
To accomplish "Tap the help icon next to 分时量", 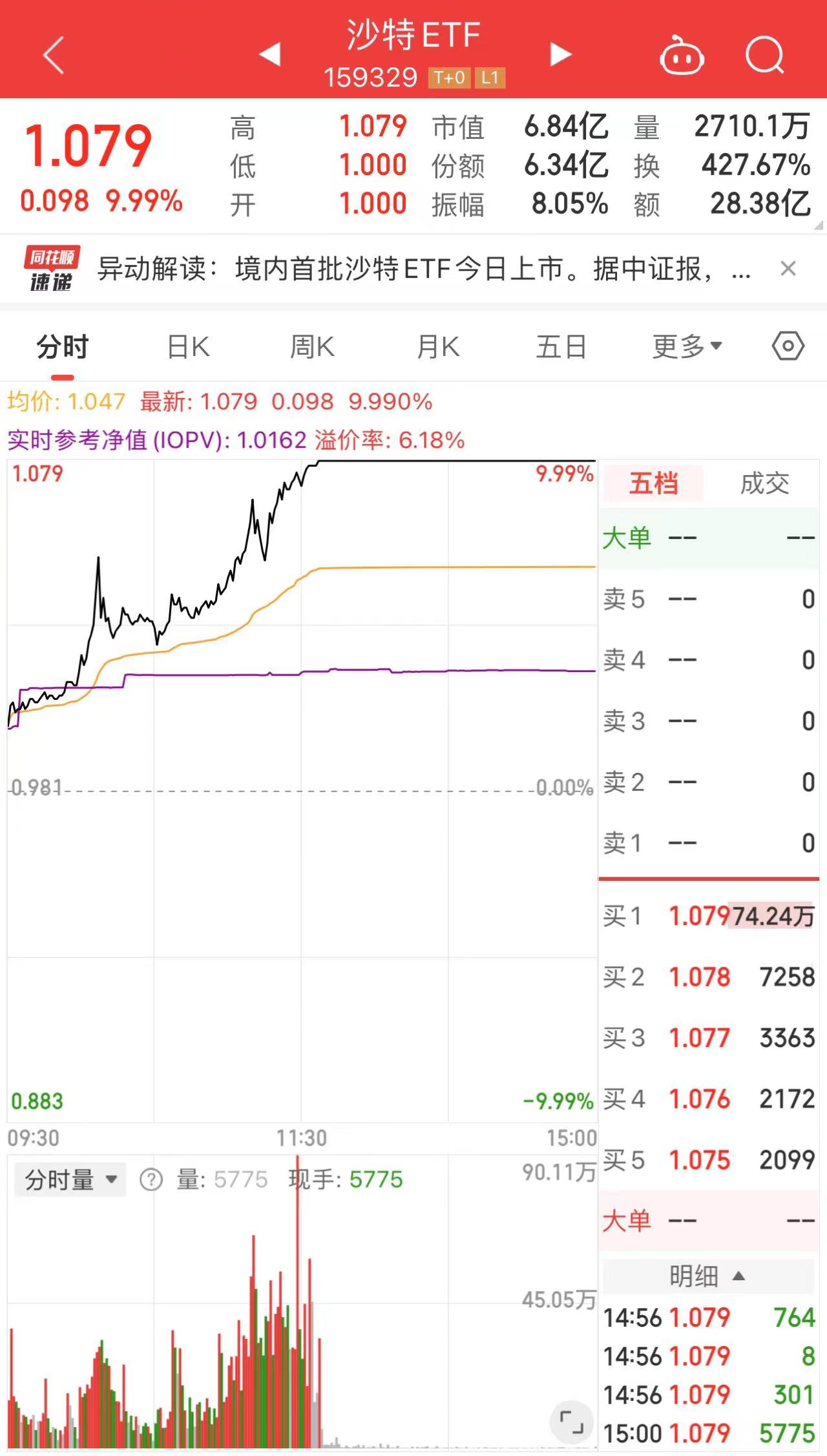I will 151,1181.
